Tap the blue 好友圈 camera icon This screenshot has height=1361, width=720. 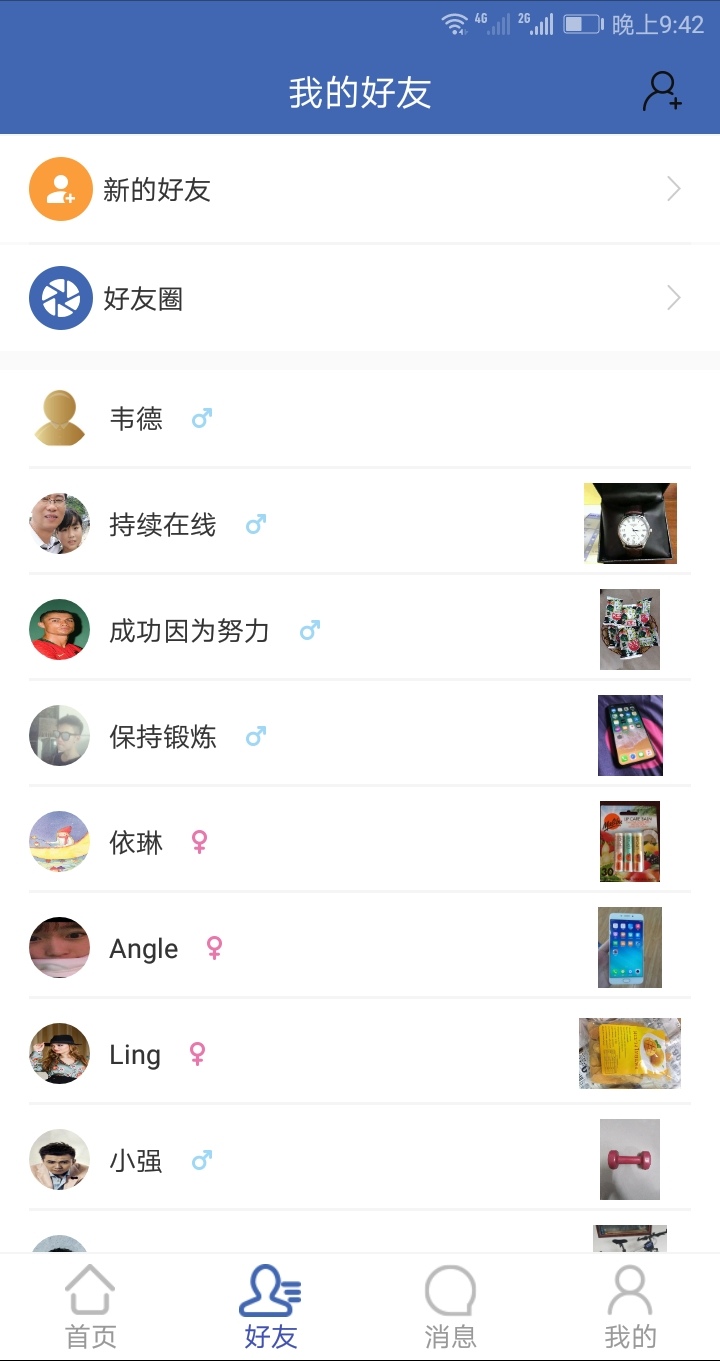[x=59, y=297]
